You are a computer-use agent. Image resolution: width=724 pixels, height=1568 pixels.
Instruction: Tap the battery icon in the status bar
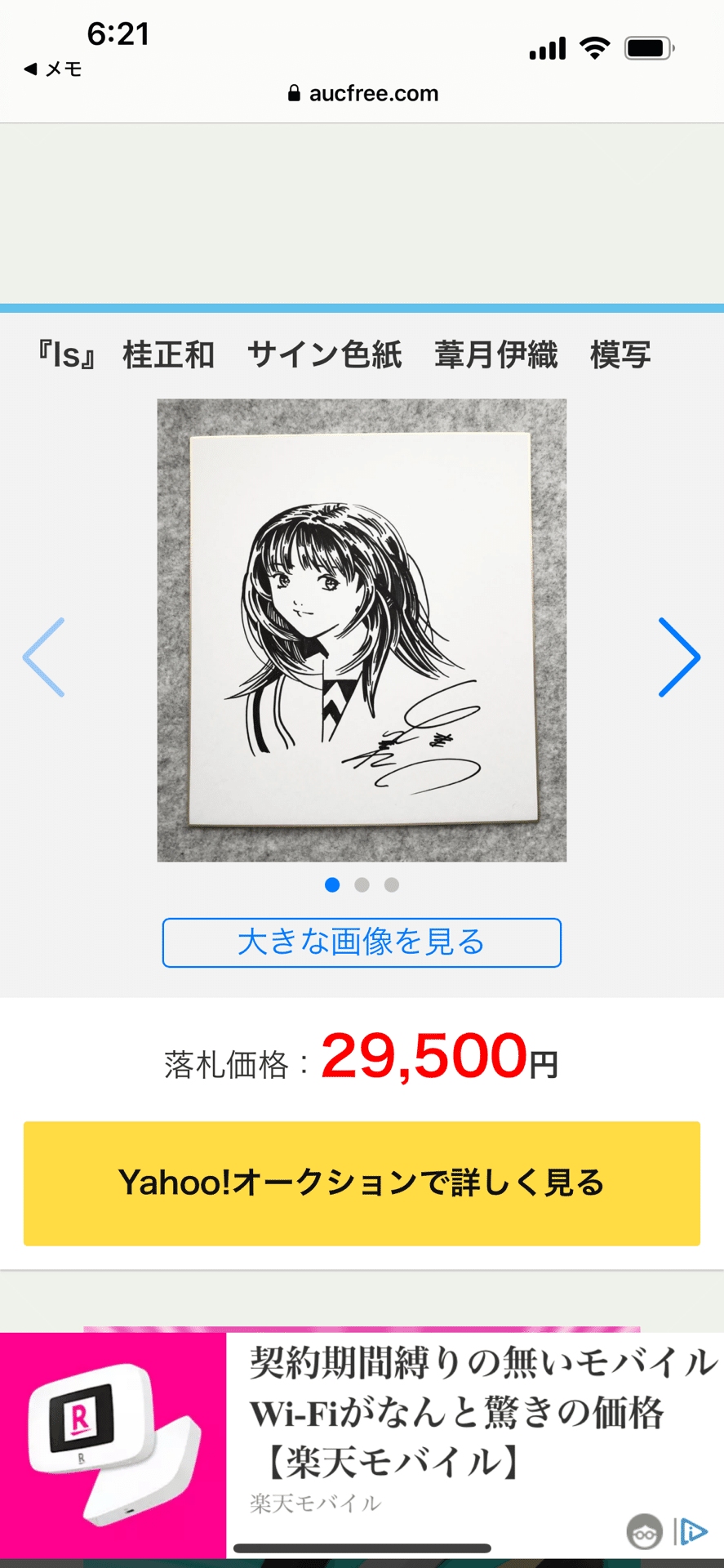tap(649, 48)
